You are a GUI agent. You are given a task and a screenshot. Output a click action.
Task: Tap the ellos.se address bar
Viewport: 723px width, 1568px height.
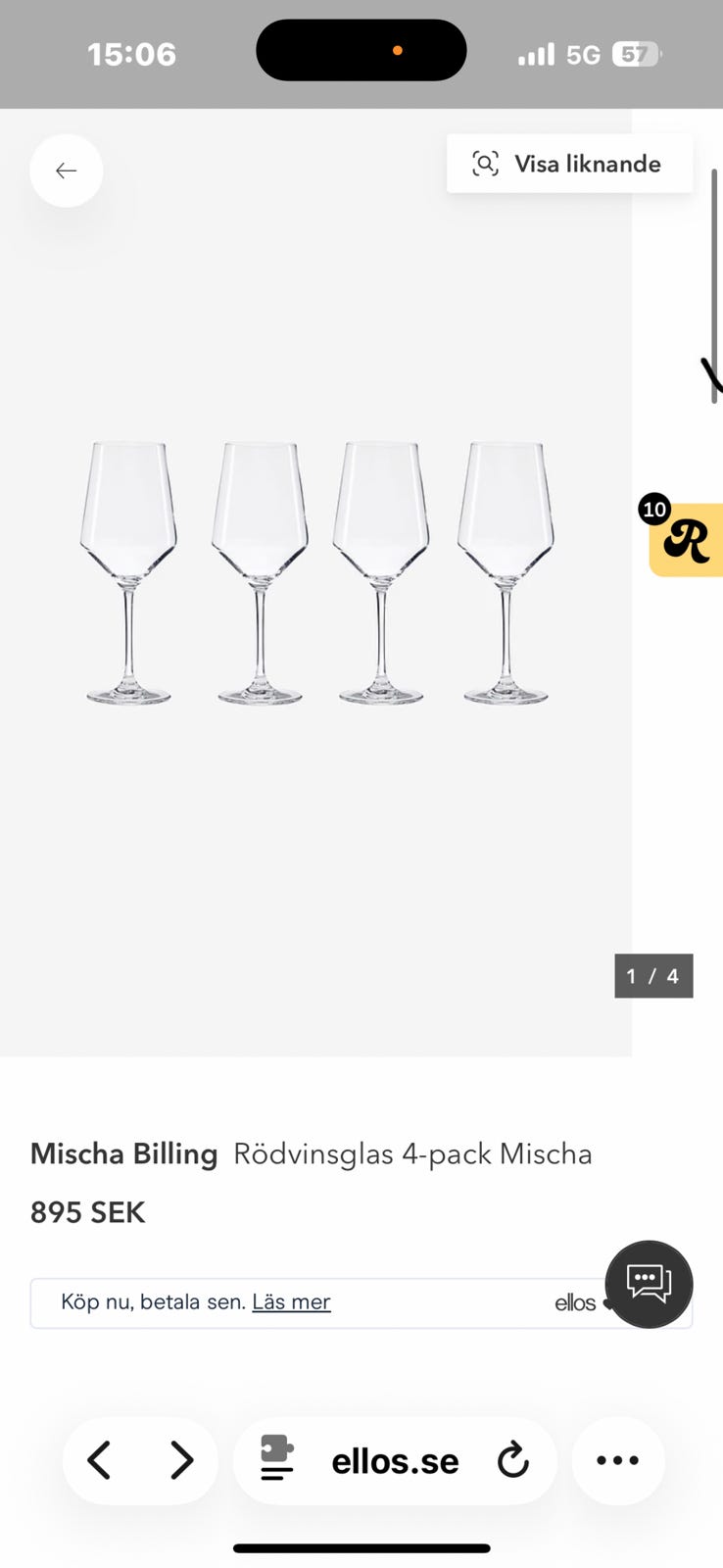coord(395,1461)
